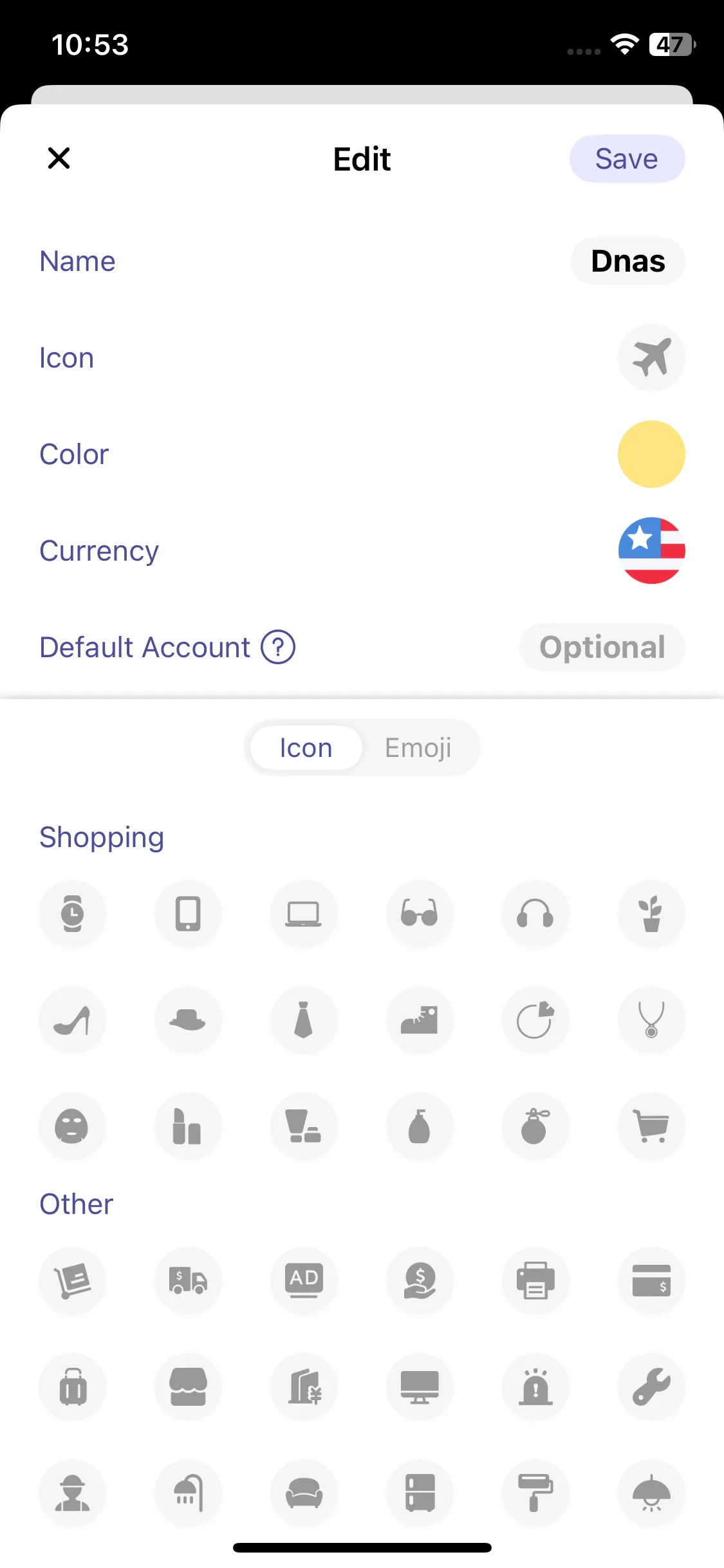Pick the high heel shoe icon
This screenshot has width=724, height=1568.
(x=72, y=1020)
